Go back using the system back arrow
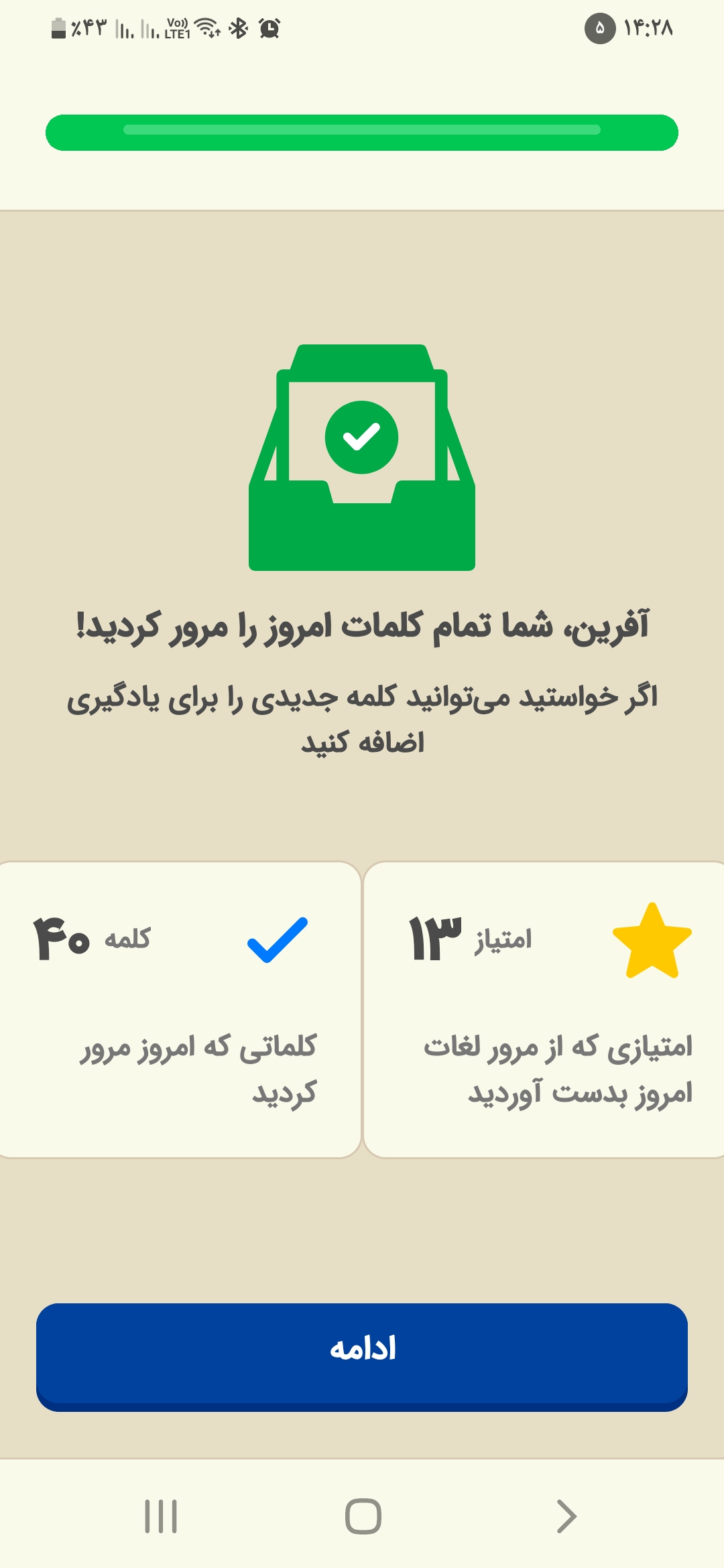Viewport: 724px width, 1568px height. tap(566, 1516)
